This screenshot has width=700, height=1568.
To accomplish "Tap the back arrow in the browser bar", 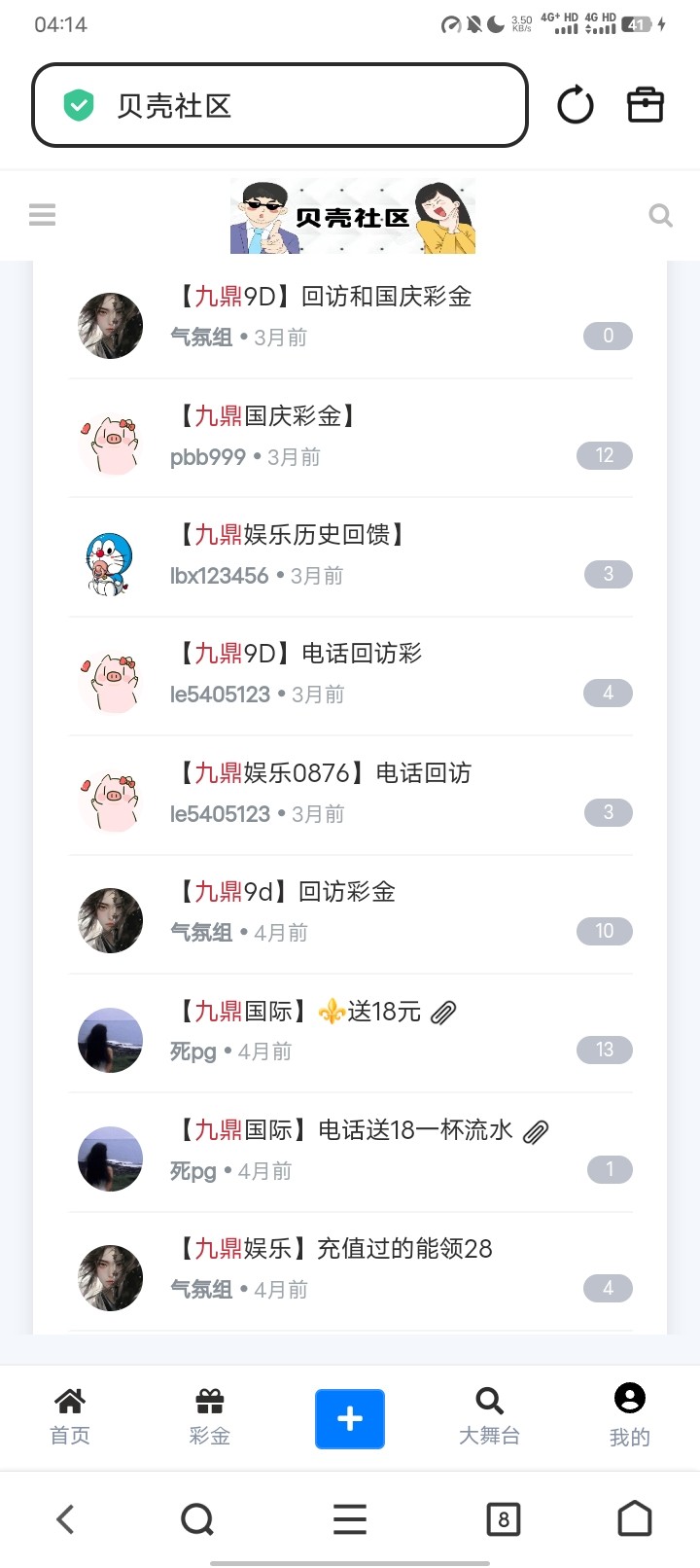I will [64, 1517].
